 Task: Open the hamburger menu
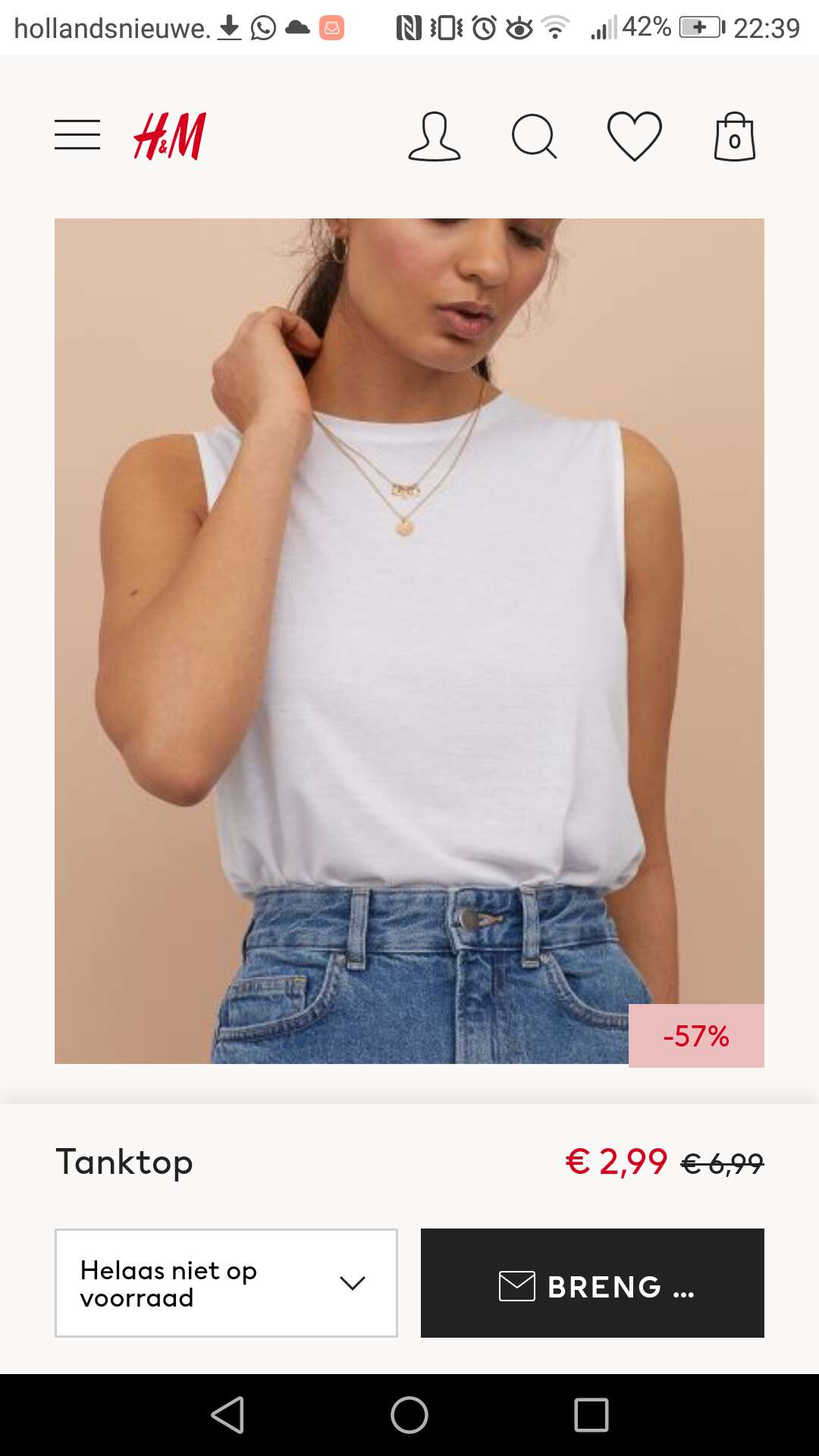point(77,135)
